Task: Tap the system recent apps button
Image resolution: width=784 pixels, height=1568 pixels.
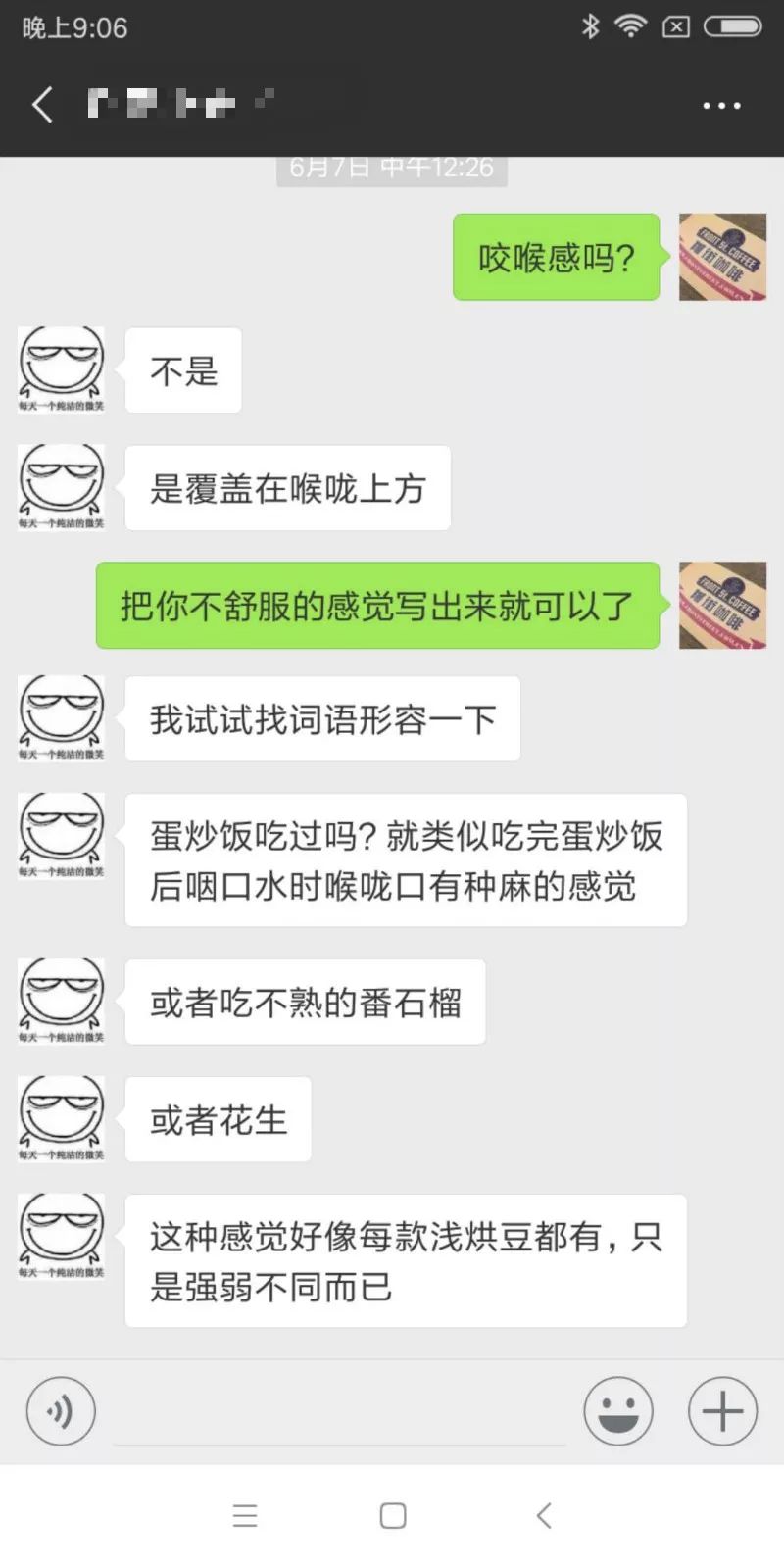Action: coord(245,1516)
